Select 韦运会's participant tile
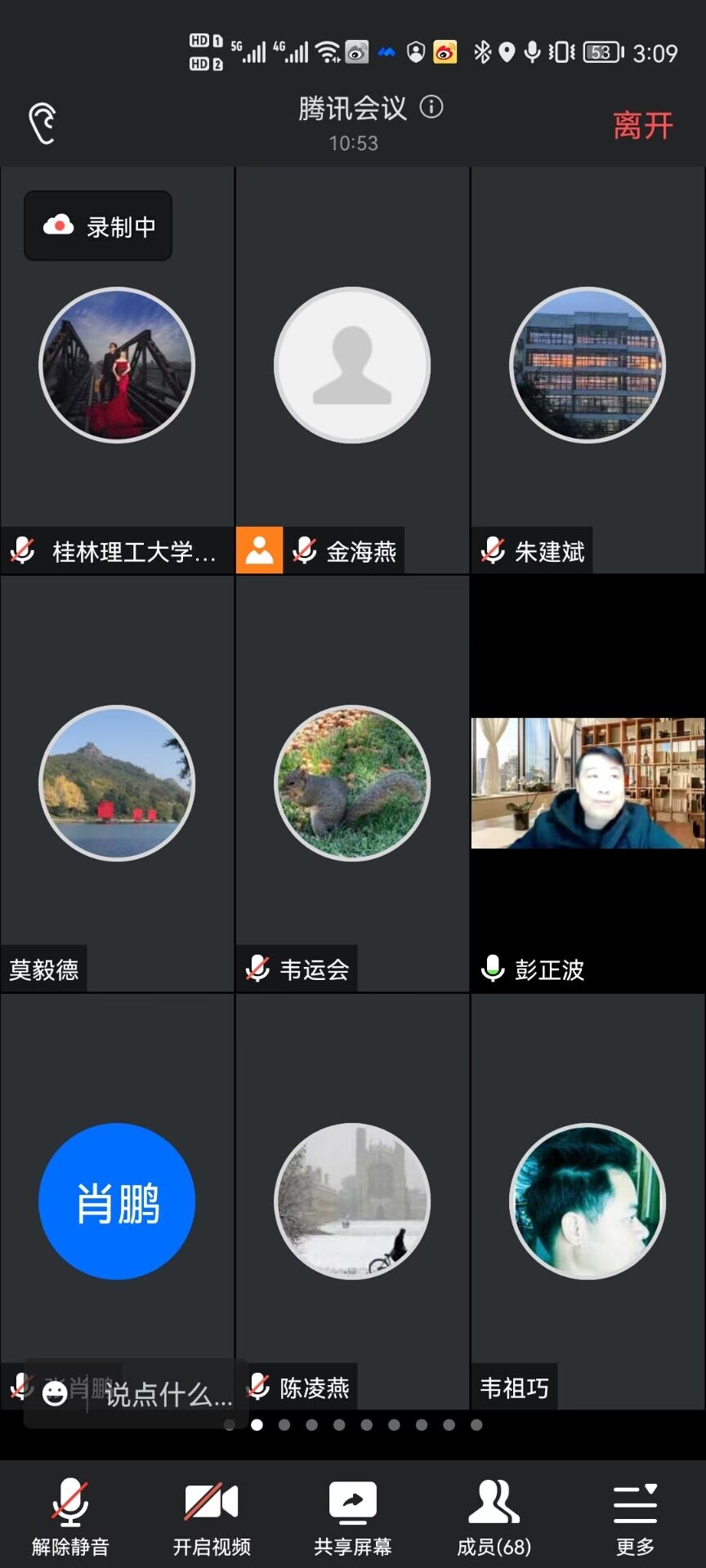 tap(352, 783)
